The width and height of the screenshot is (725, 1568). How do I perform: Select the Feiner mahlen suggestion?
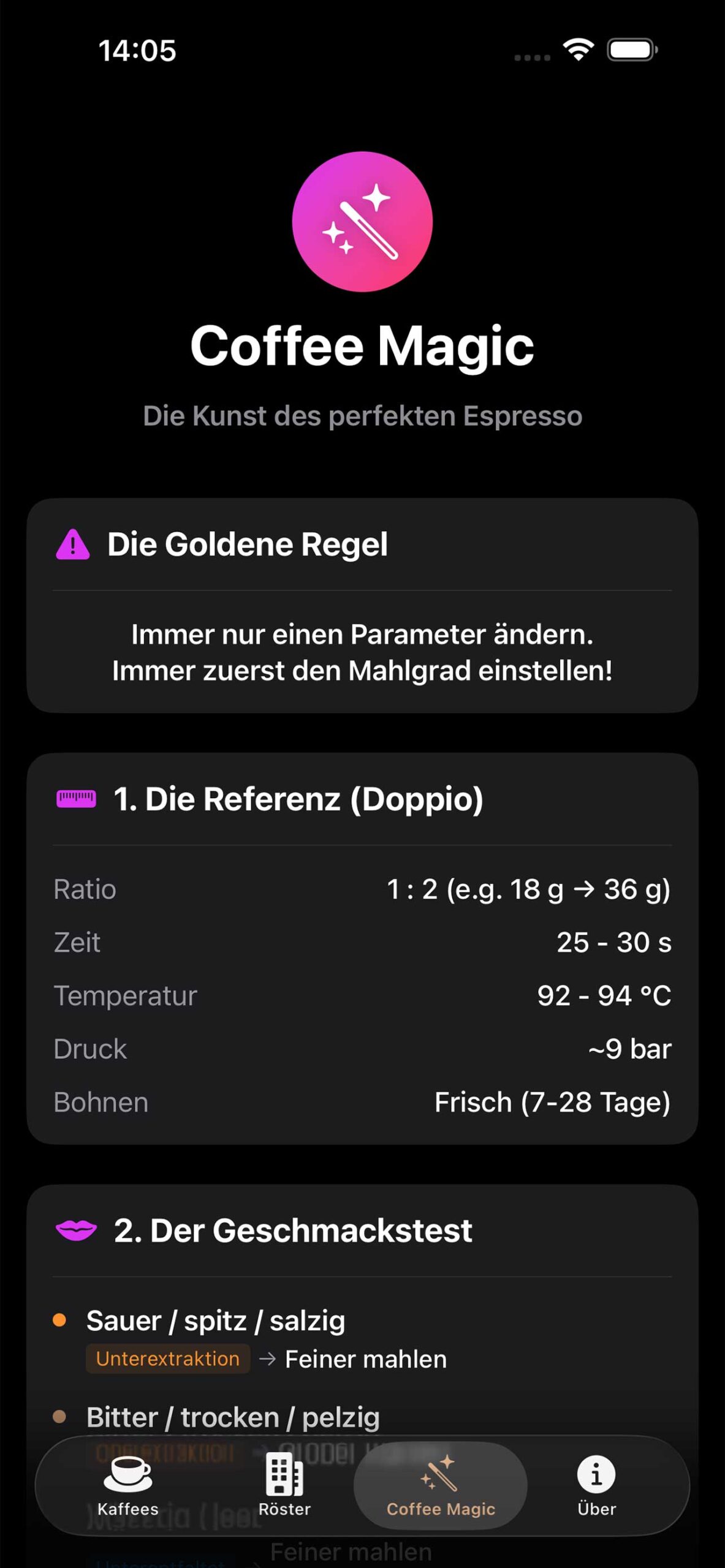(x=365, y=1359)
